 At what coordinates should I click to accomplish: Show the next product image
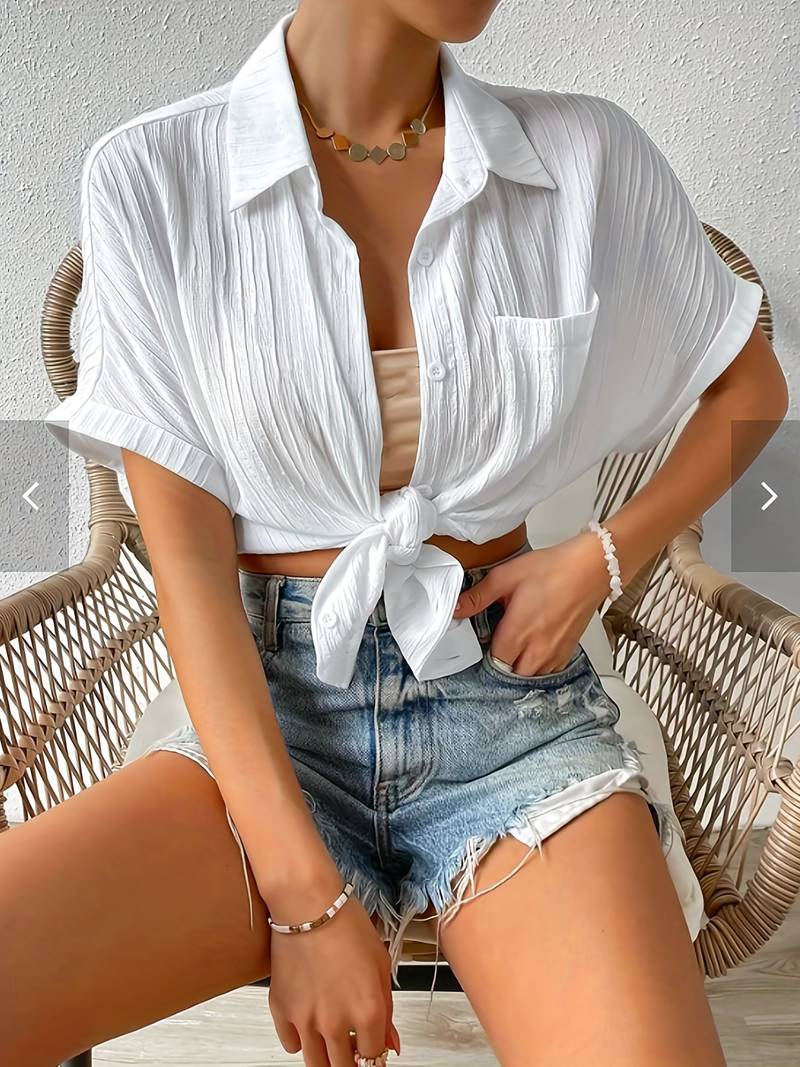pos(767,496)
